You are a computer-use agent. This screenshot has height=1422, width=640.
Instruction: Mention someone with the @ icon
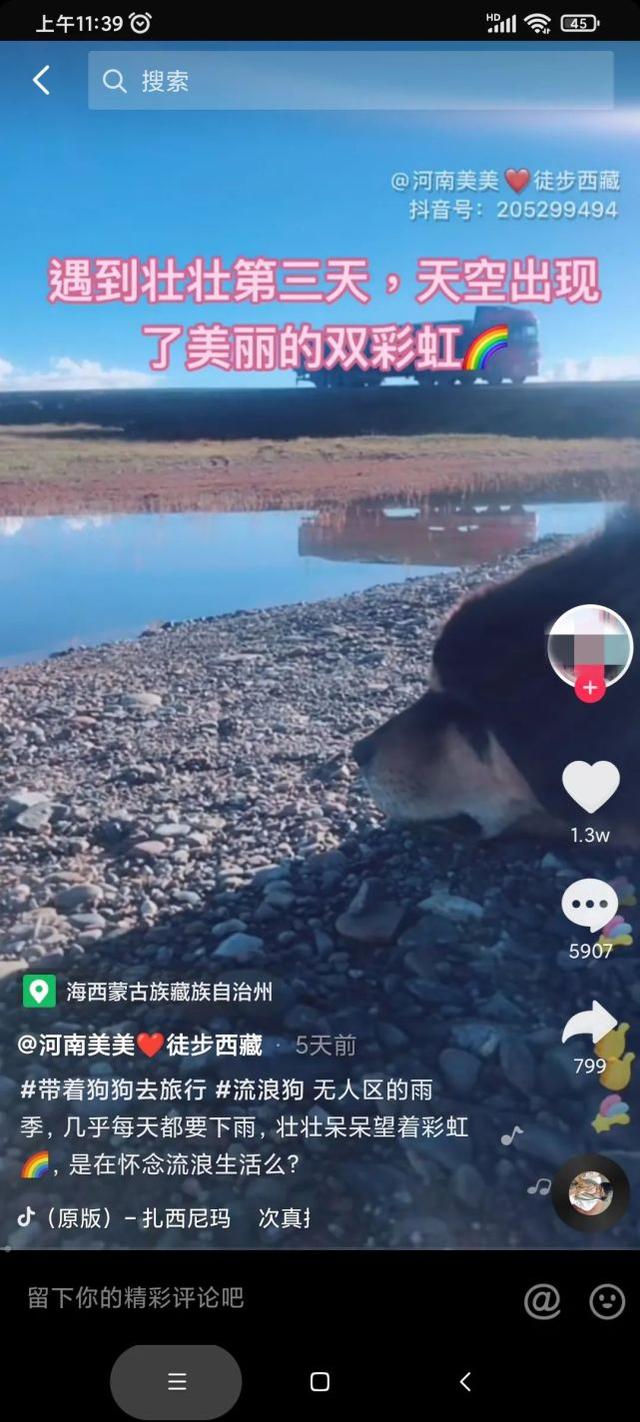coord(542,1301)
